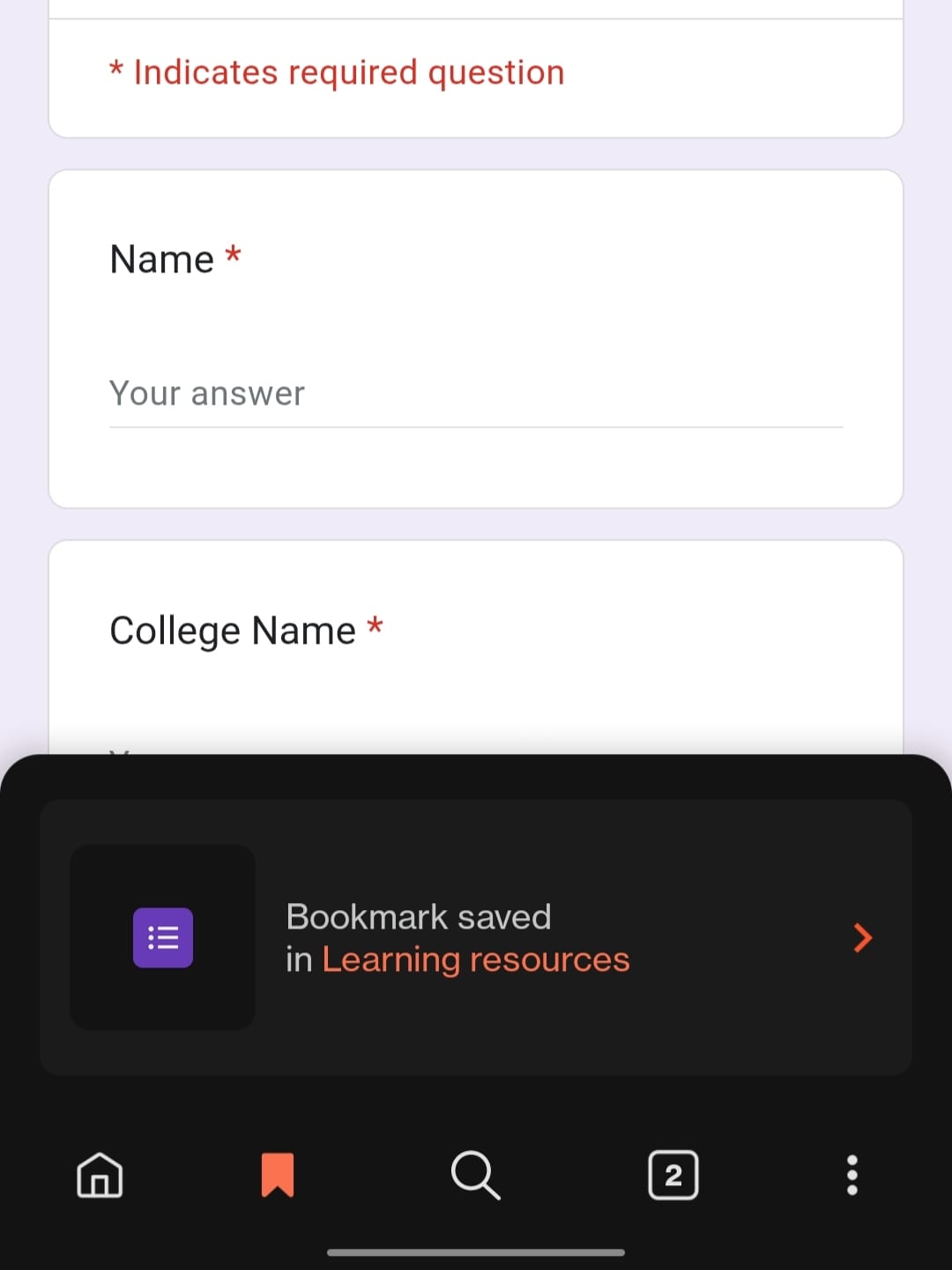Open the tab switcher showing 2 tabs
The height and width of the screenshot is (1270, 952).
point(673,1175)
